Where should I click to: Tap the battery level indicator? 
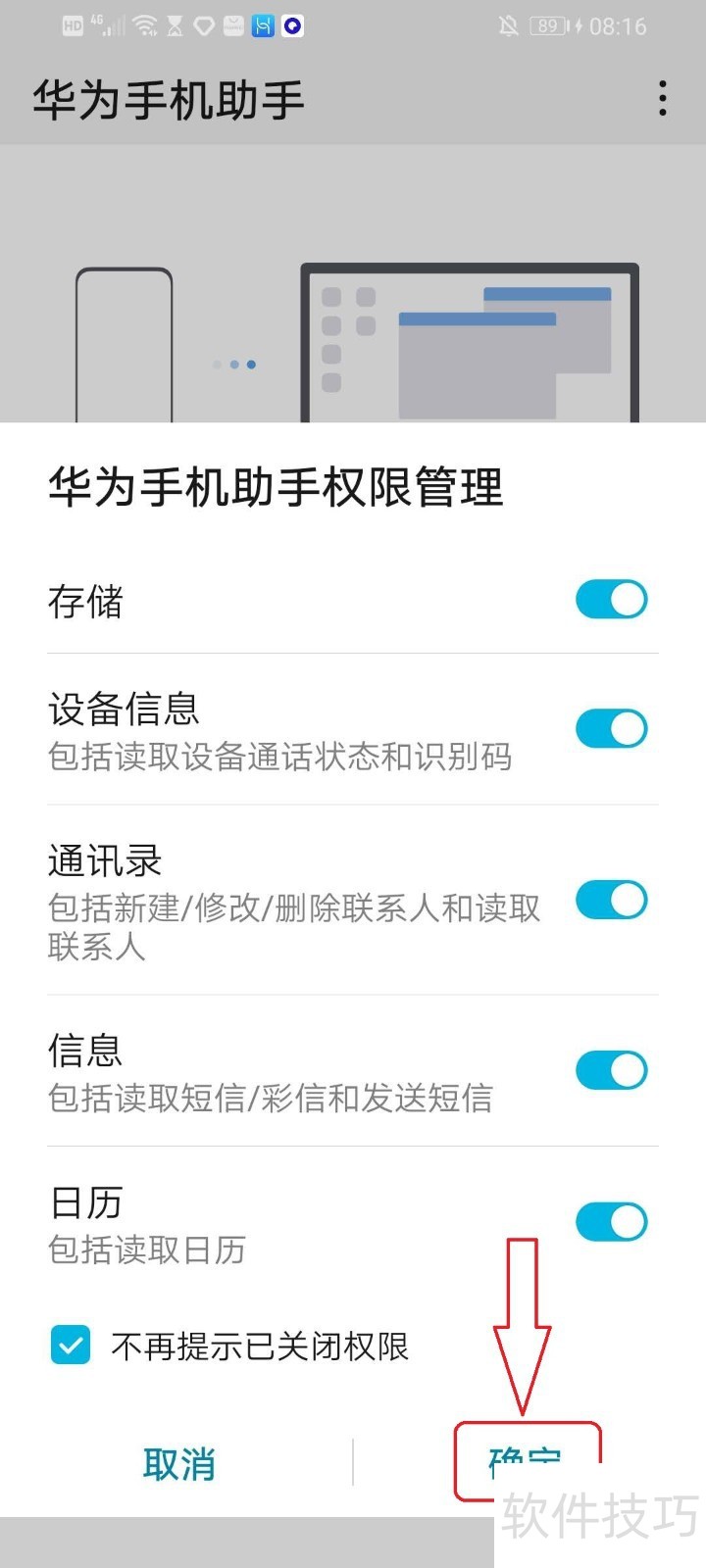point(549,26)
